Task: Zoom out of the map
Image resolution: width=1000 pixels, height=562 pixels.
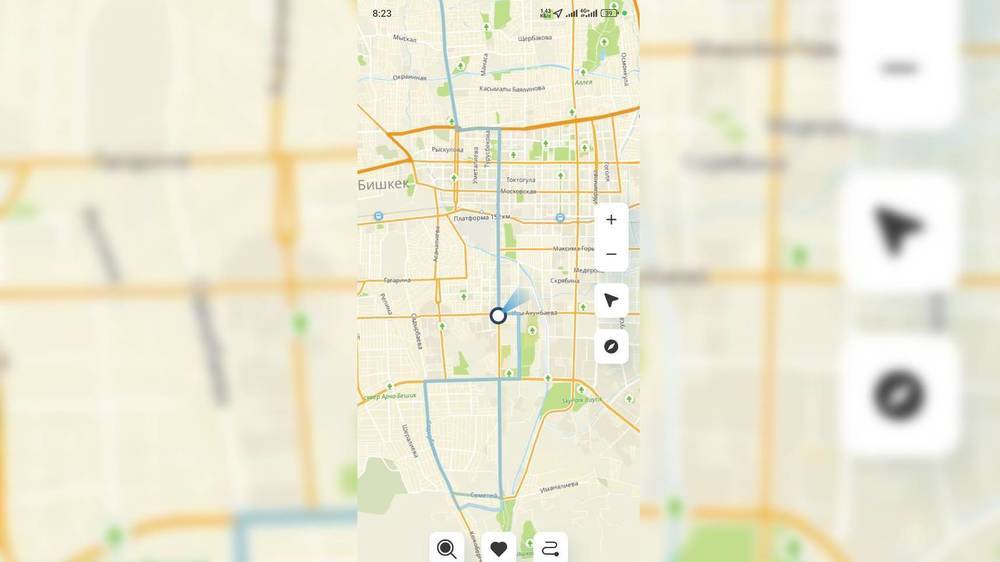Action: [x=611, y=254]
